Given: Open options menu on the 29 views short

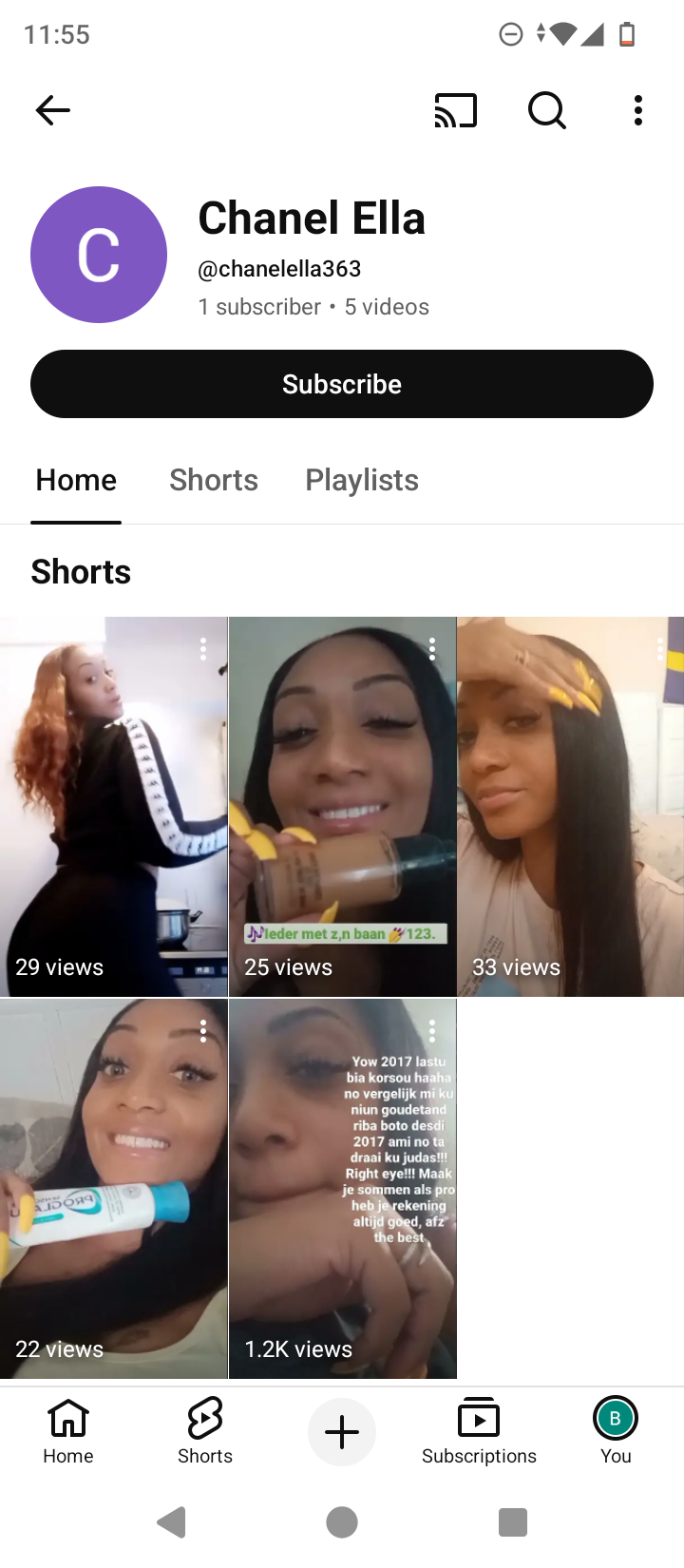Looking at the screenshot, I should [x=203, y=649].
